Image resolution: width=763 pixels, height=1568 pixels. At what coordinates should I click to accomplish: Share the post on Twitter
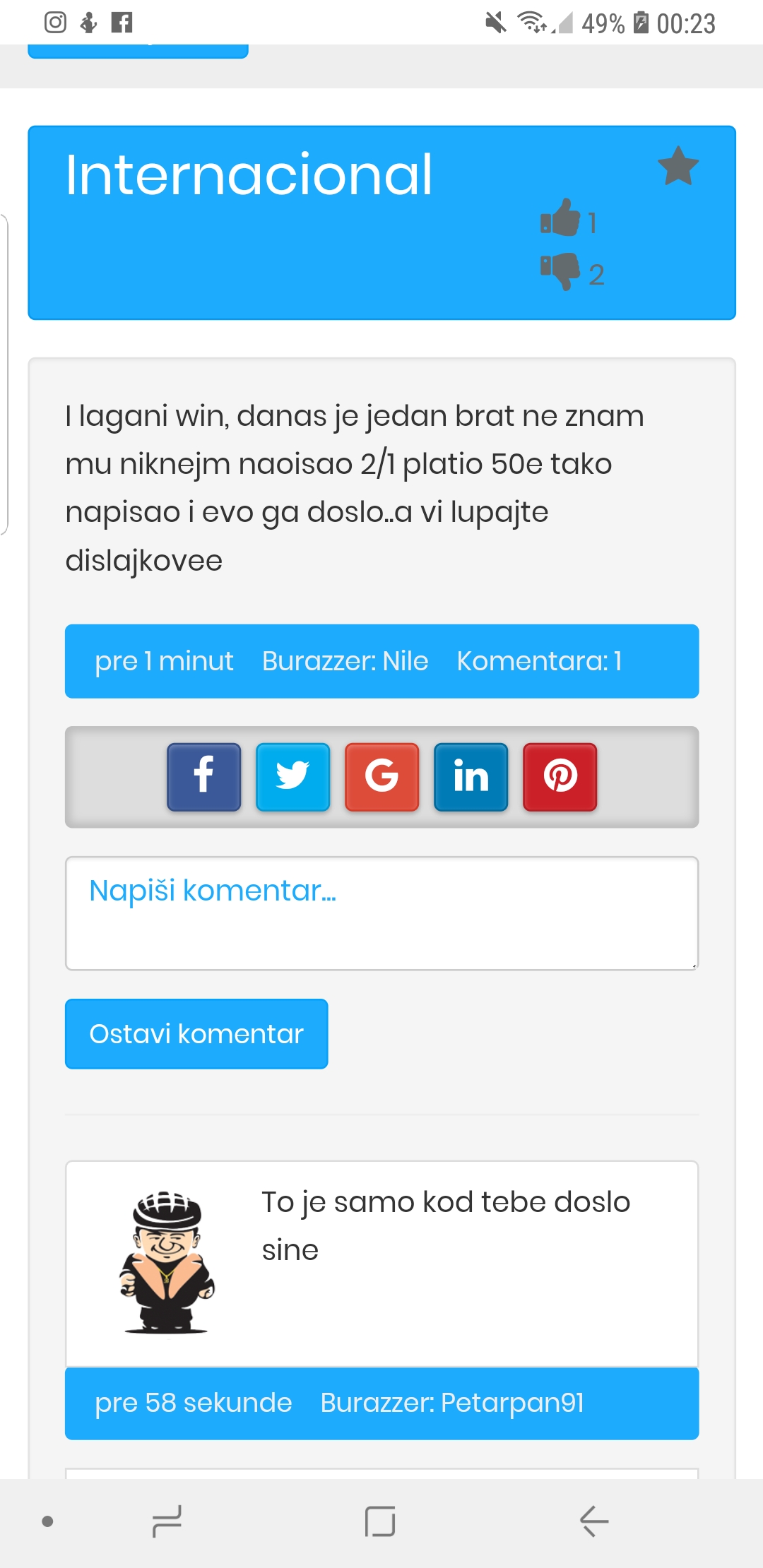tap(293, 777)
